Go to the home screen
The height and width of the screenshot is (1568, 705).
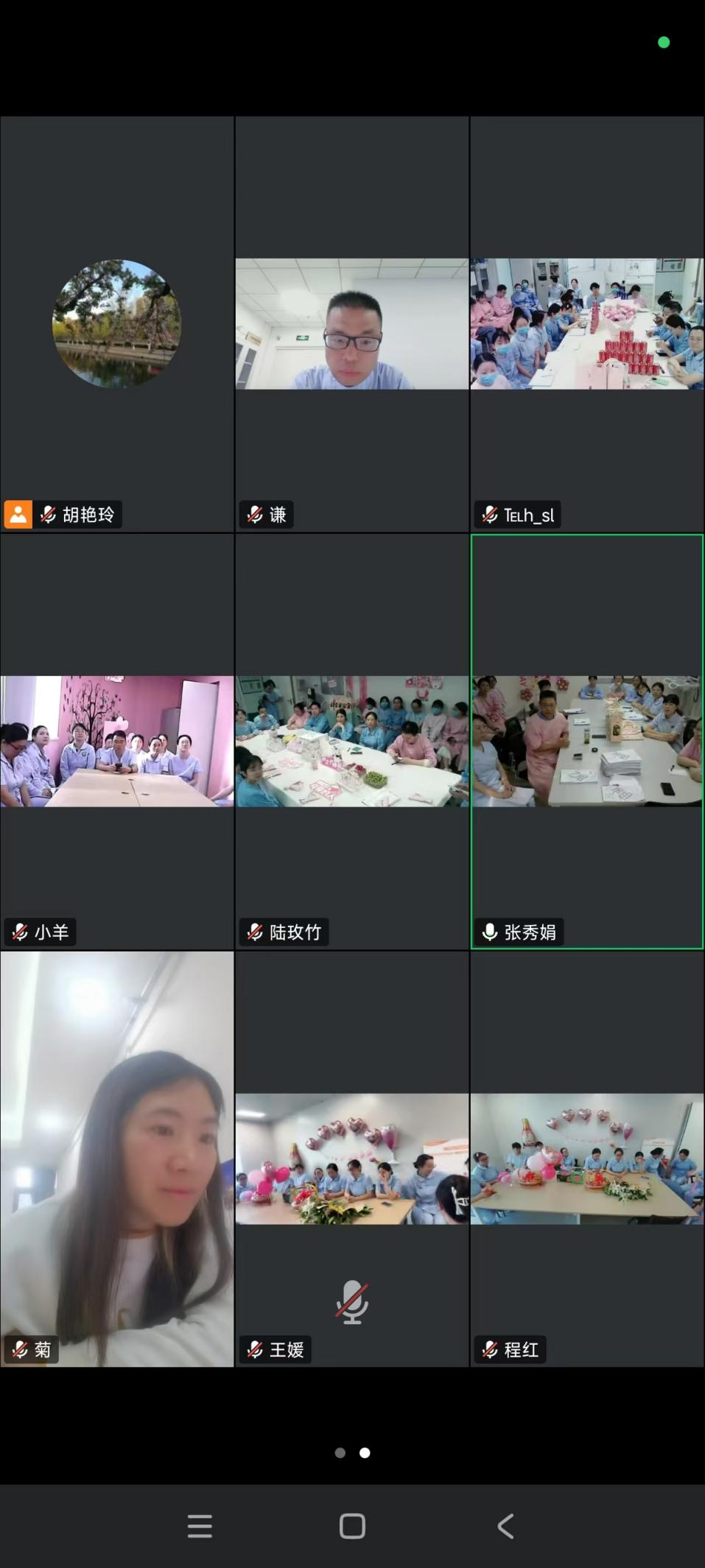coord(352,1527)
